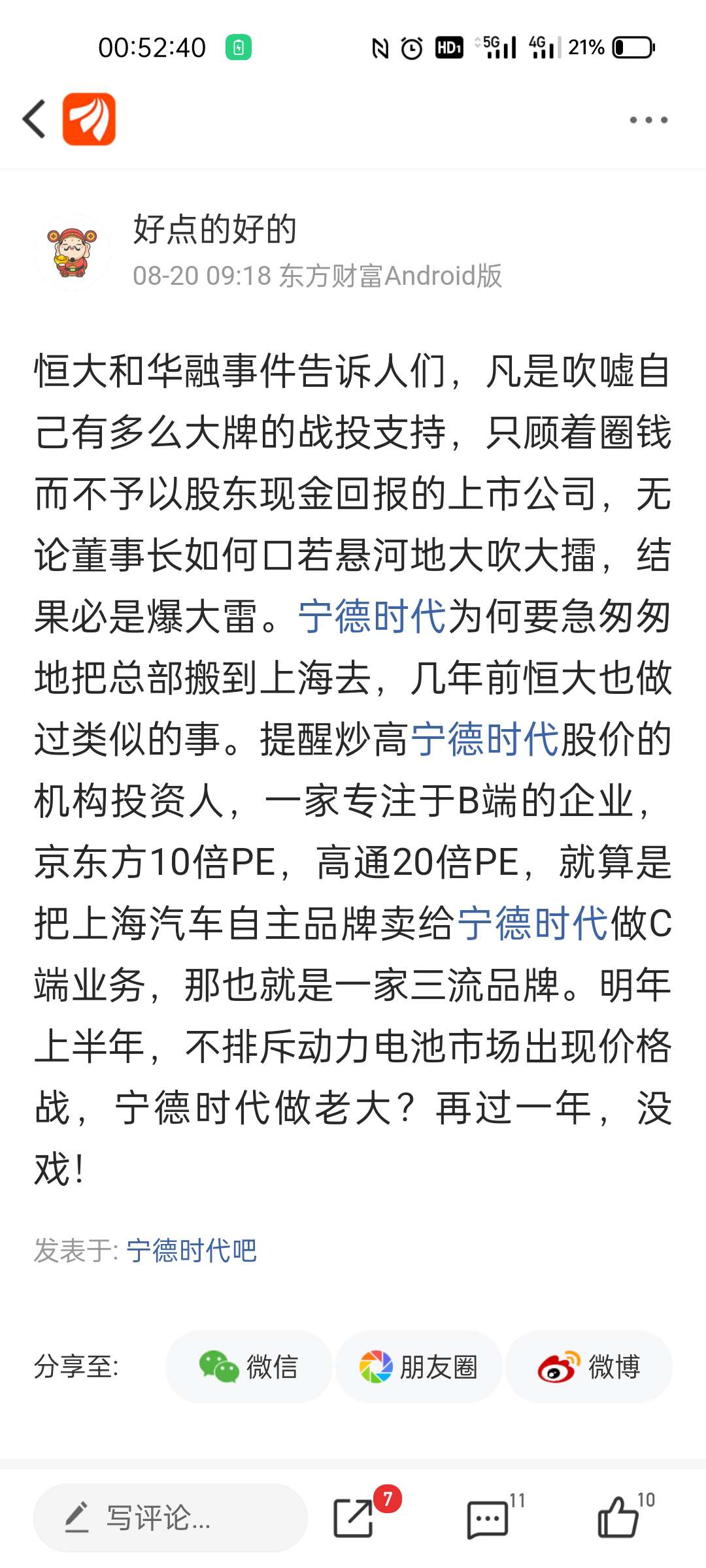Open the 宁德时代吧 forum link
Image resolution: width=706 pixels, height=1568 pixels.
tap(191, 1250)
